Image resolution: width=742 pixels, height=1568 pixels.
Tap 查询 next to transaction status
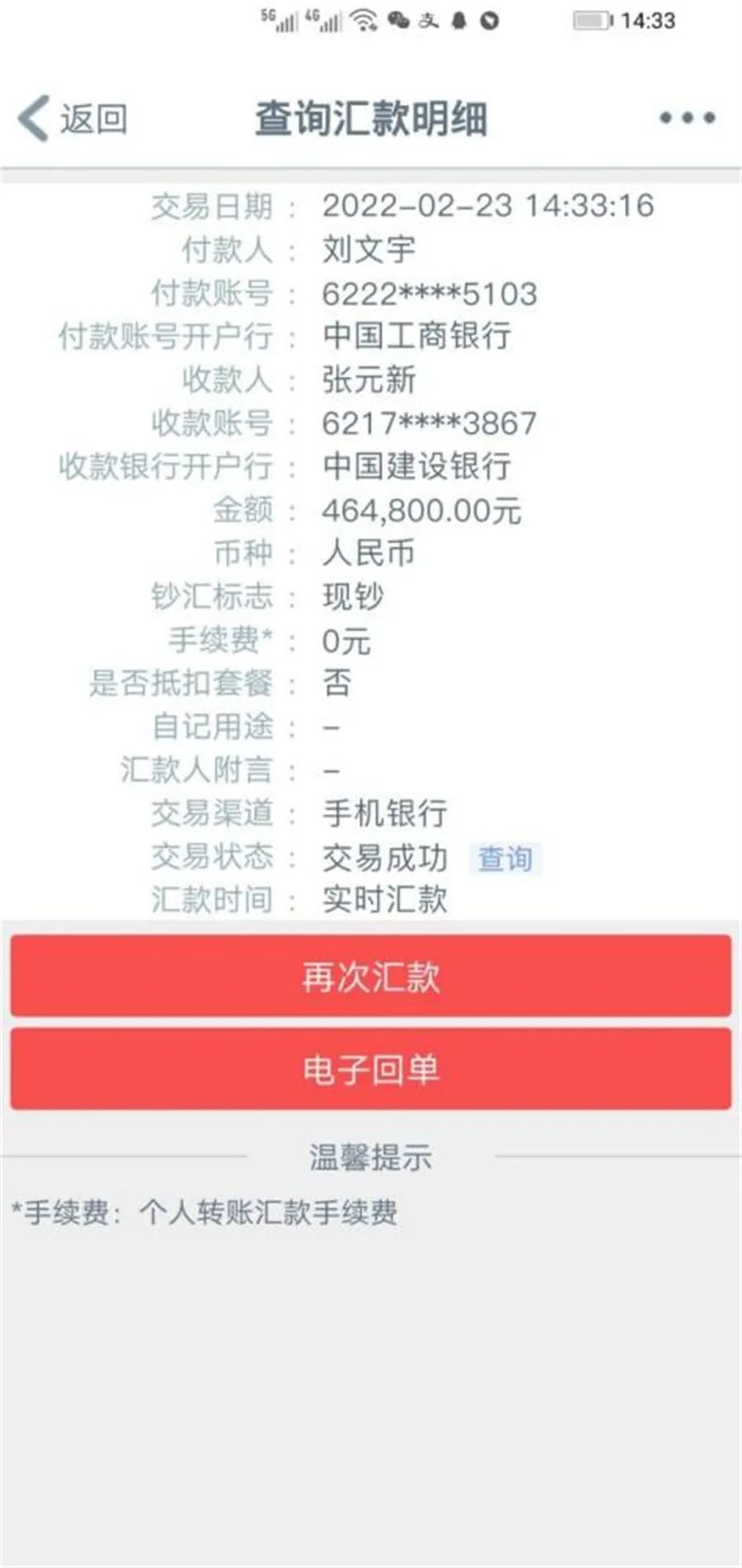coord(505,859)
